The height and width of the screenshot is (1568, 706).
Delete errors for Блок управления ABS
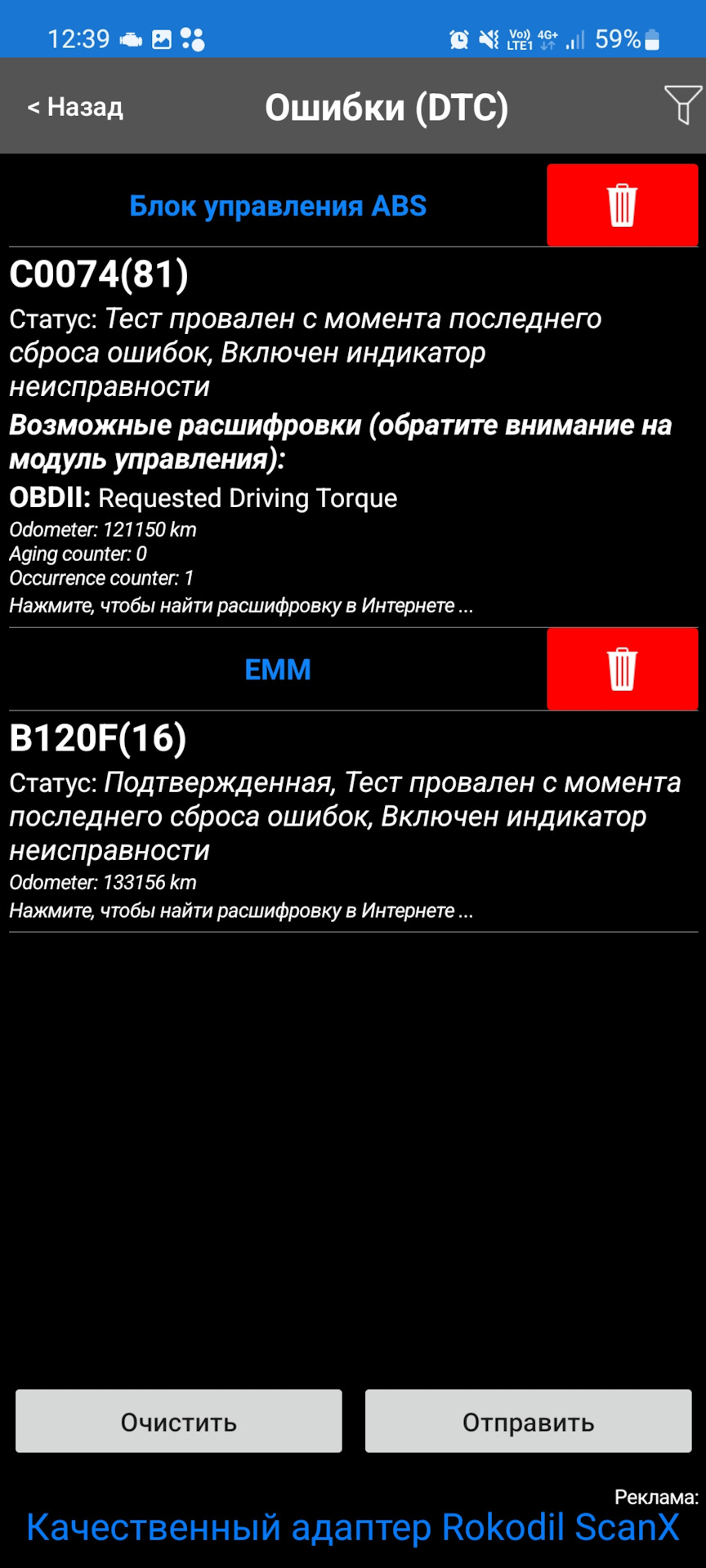click(622, 205)
